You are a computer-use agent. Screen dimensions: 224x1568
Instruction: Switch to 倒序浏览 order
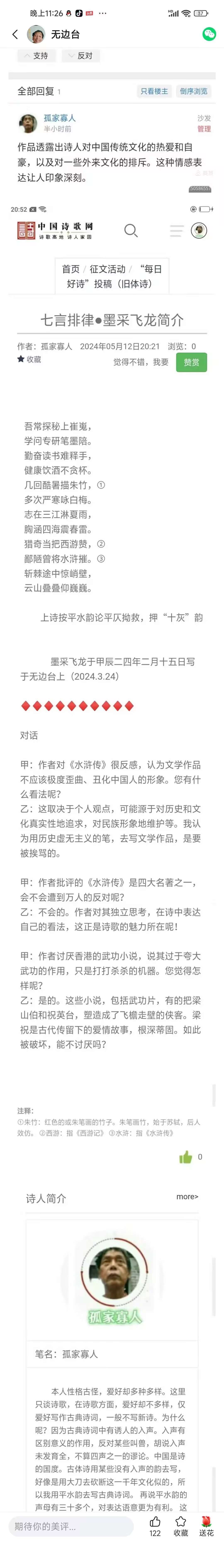click(x=194, y=91)
